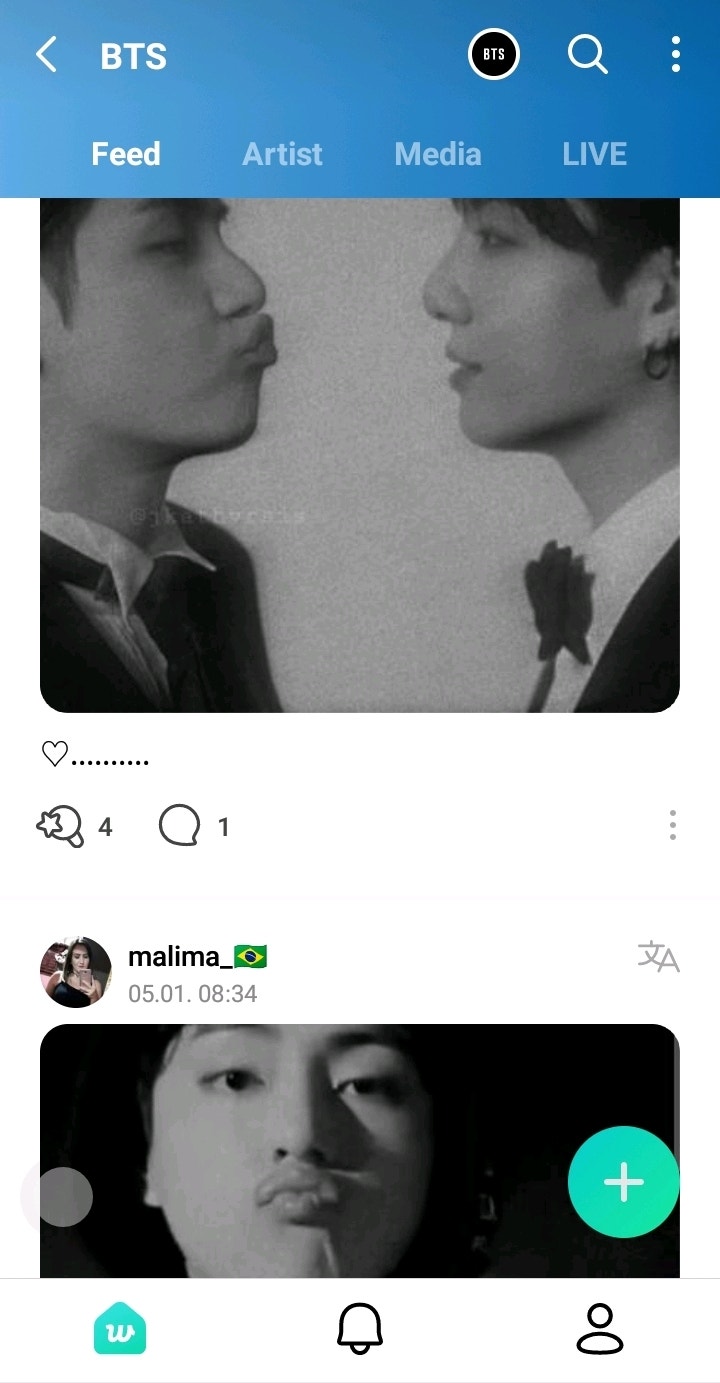
Task: Translate malima_'s post with the 文A icon
Action: (657, 957)
